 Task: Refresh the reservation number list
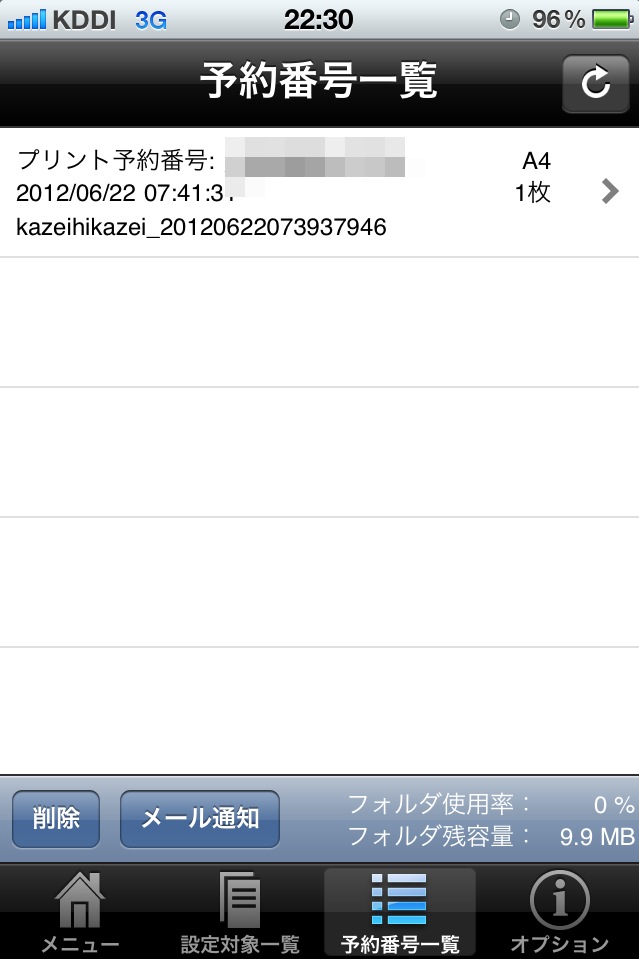[x=595, y=84]
